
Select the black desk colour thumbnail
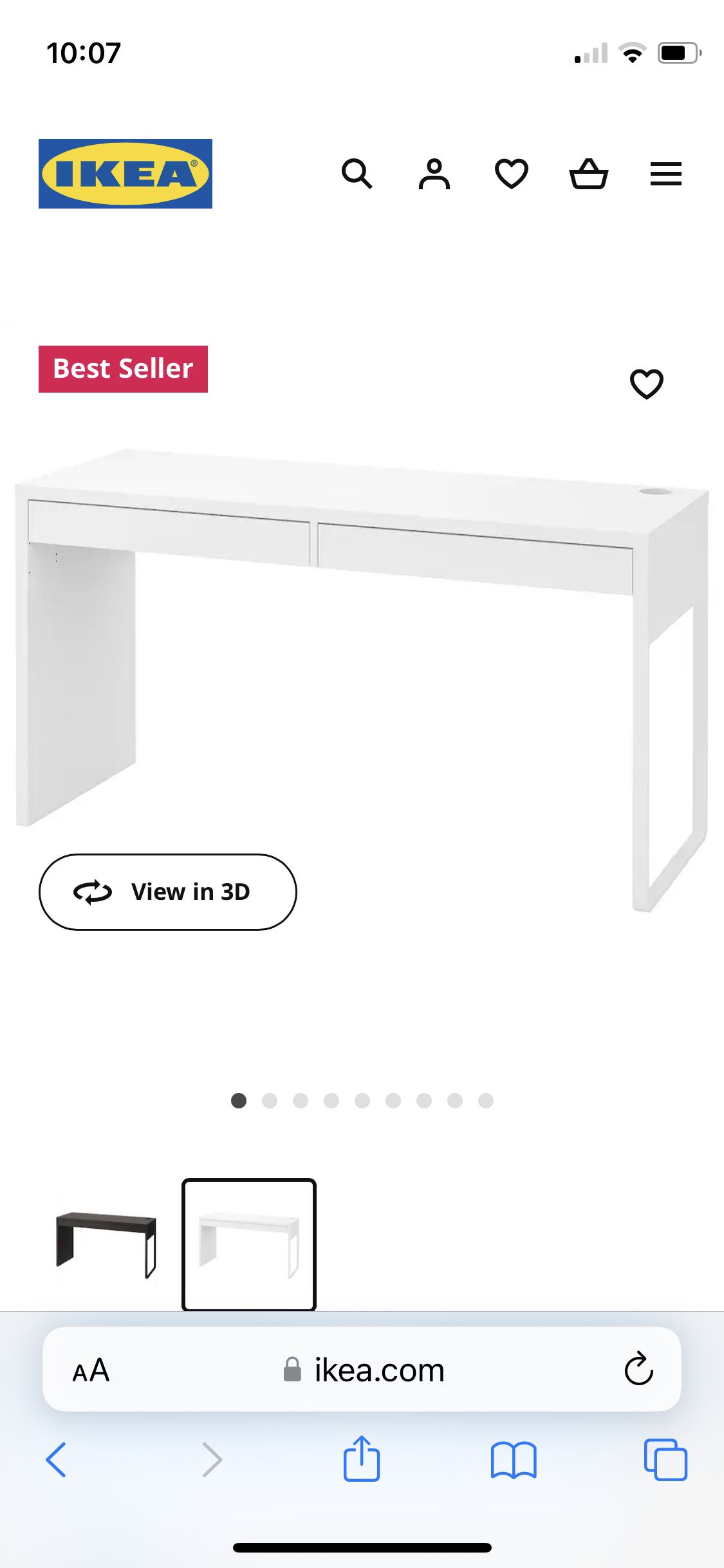pyautogui.click(x=106, y=1245)
